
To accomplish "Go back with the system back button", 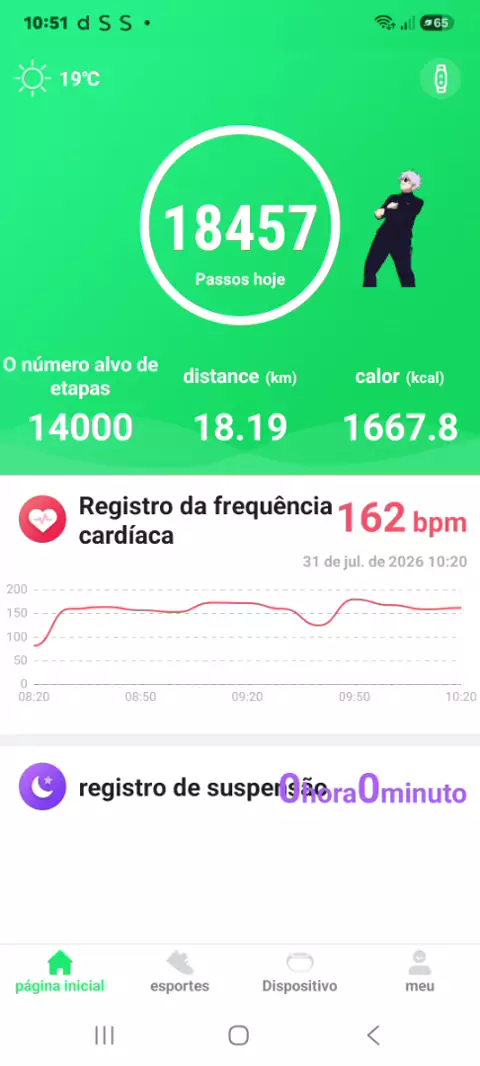I will coord(373,1035).
